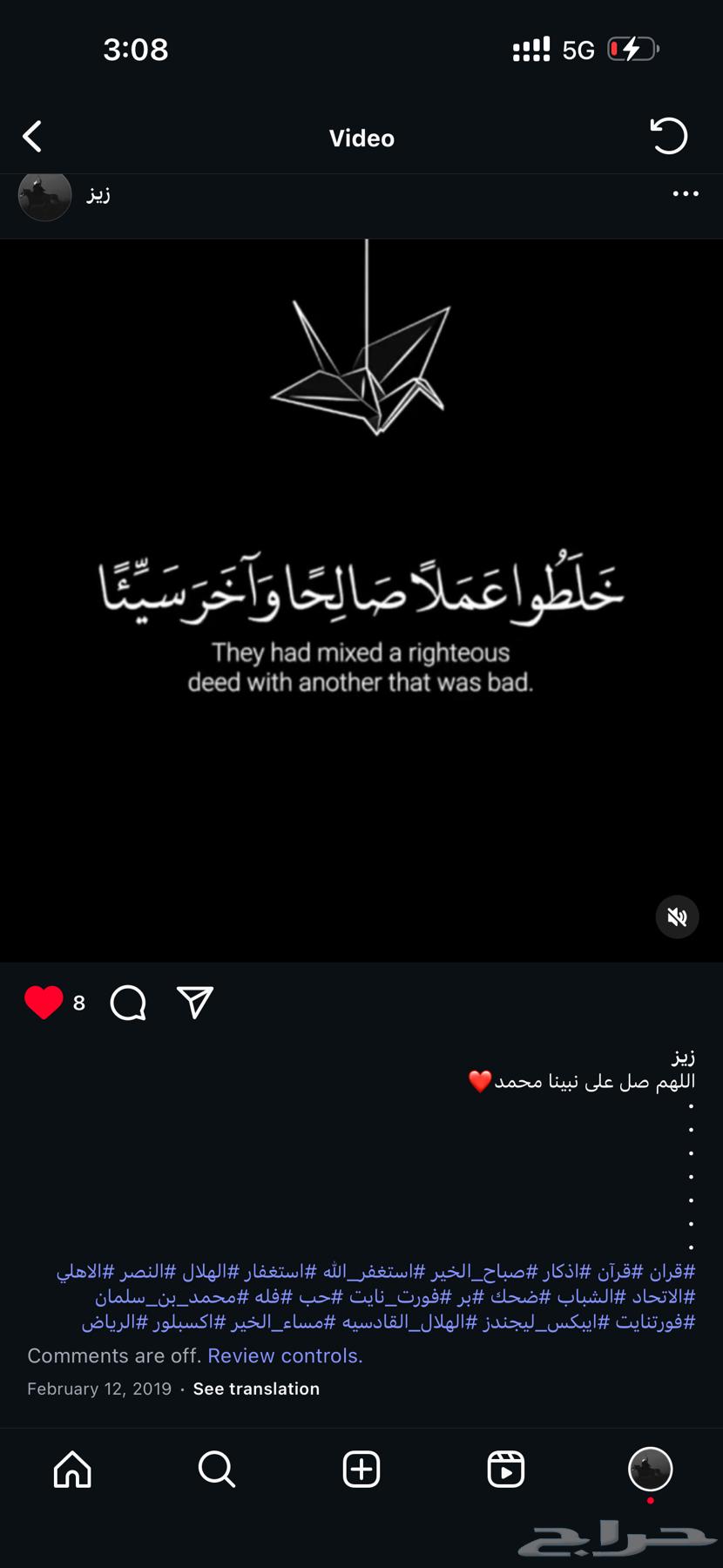
Task: Unlike the post by tapping the heart
Action: tap(42, 1002)
